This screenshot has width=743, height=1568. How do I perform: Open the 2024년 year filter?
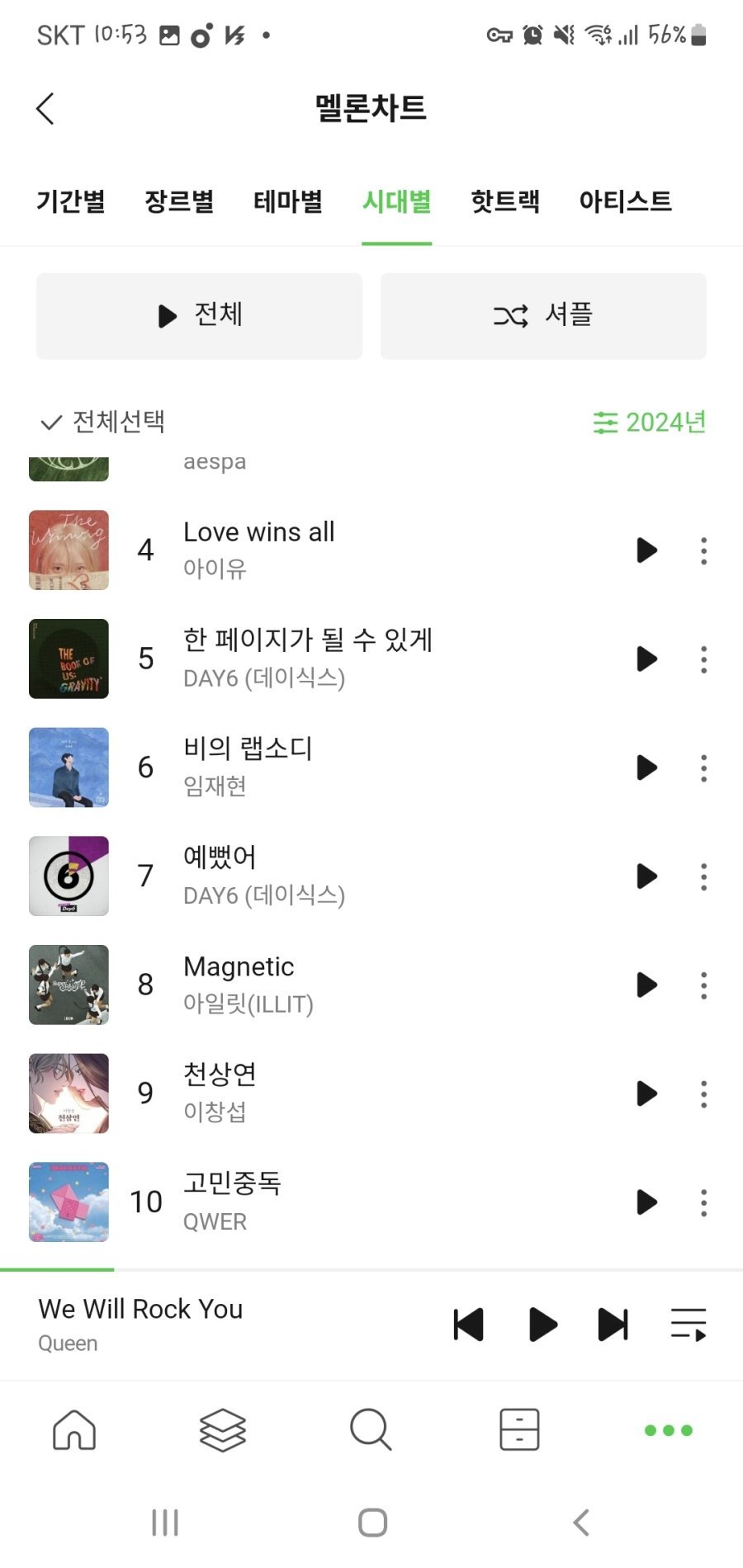[650, 423]
